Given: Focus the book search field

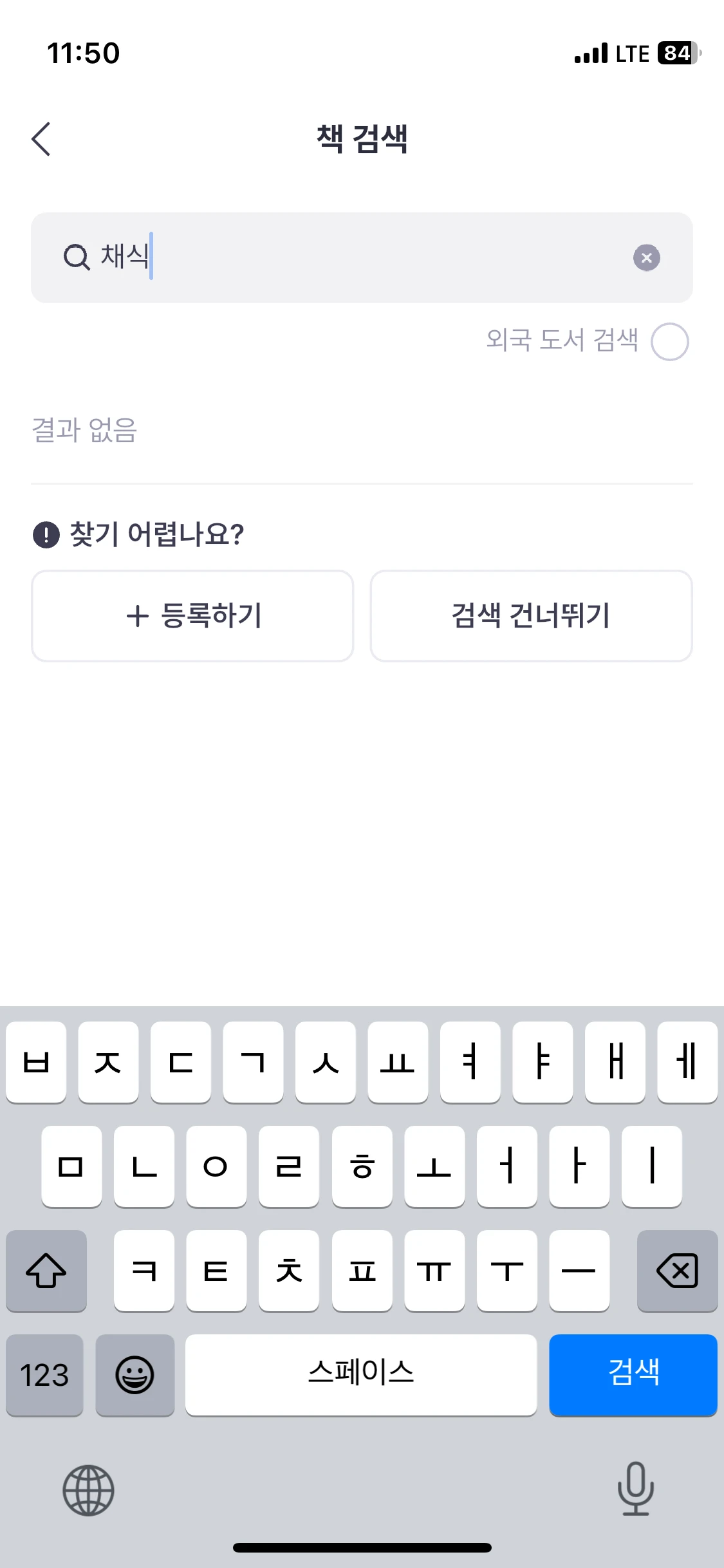Looking at the screenshot, I should (x=362, y=257).
